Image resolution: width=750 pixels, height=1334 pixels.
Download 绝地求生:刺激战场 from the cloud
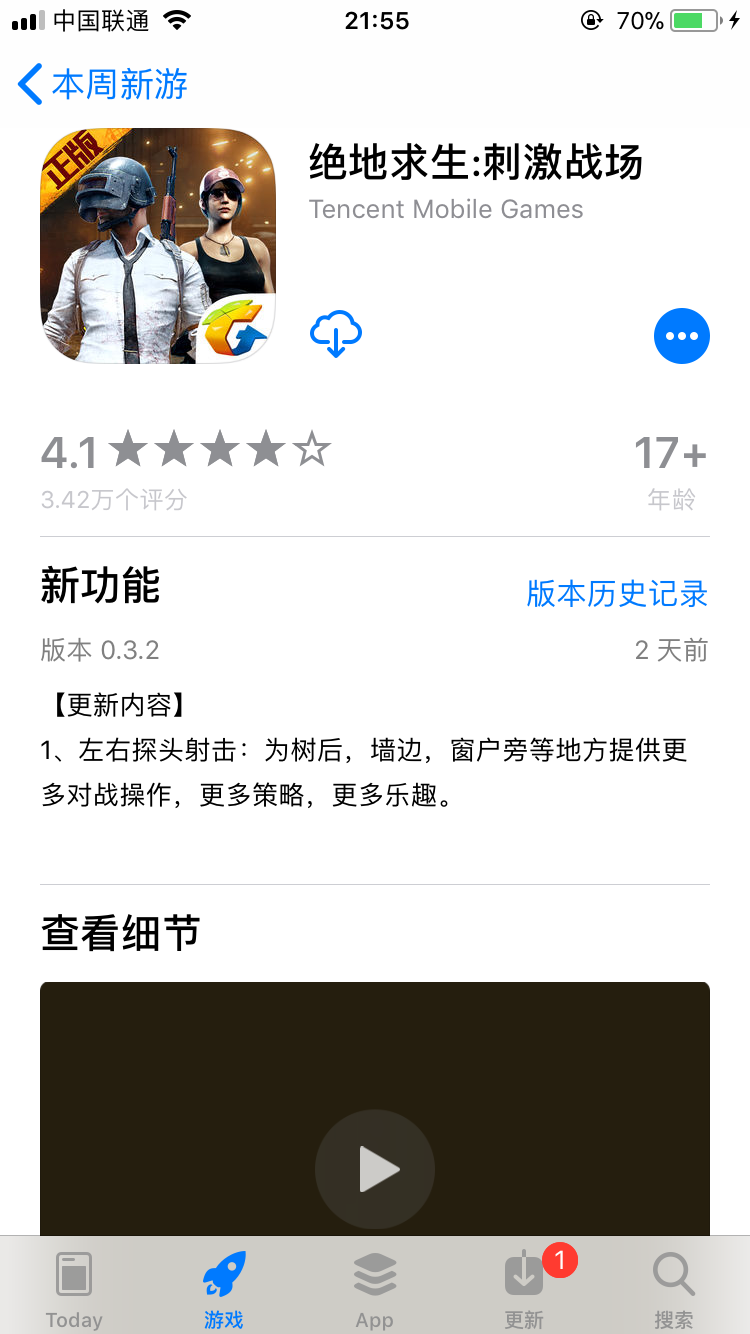(x=336, y=335)
